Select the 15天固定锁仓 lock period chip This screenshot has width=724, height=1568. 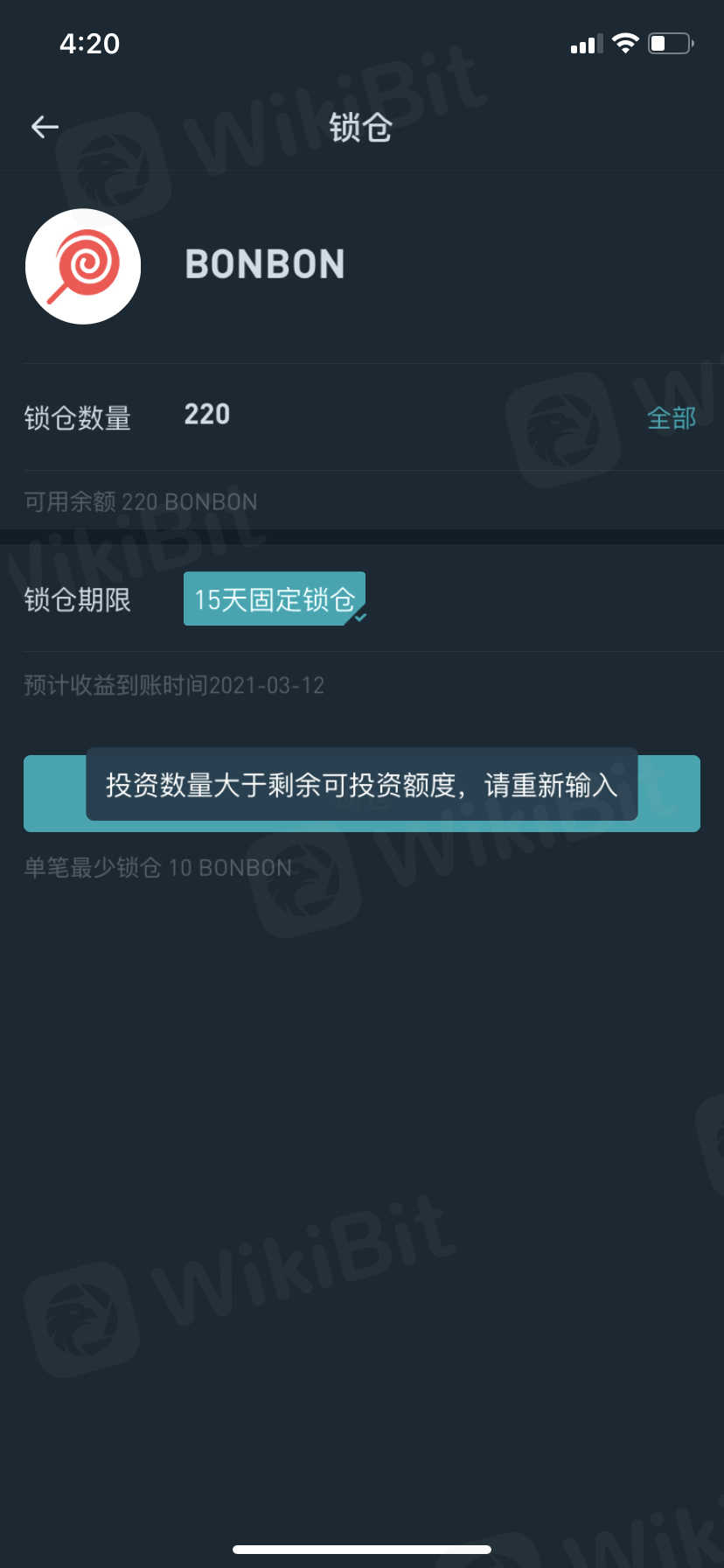(x=274, y=599)
